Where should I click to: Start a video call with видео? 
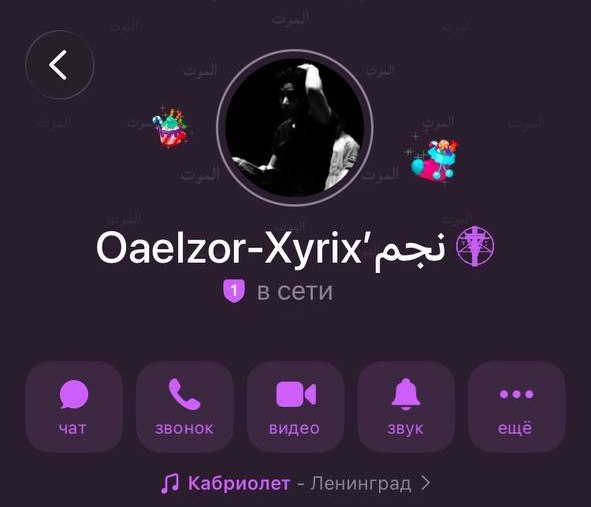[x=295, y=407]
